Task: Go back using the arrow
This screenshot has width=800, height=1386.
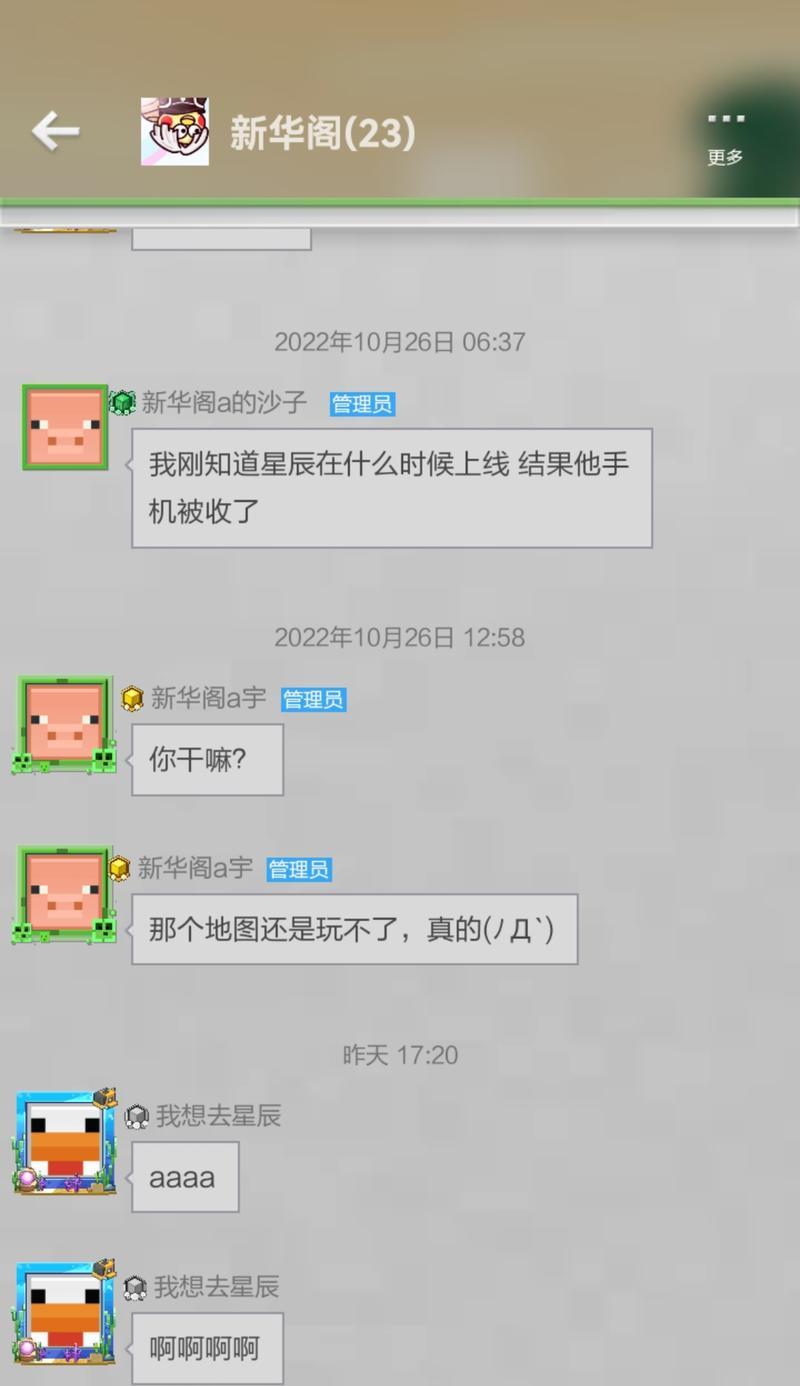Action: pyautogui.click(x=55, y=131)
